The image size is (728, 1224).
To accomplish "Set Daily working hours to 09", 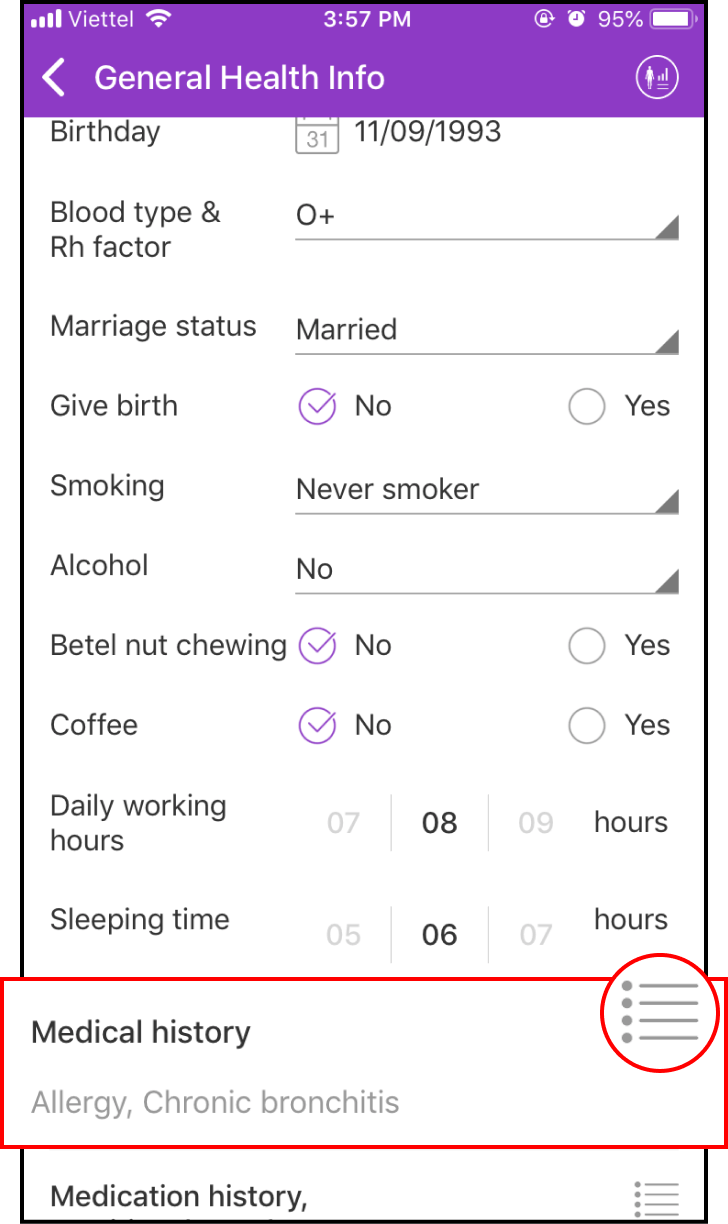I will [536, 823].
